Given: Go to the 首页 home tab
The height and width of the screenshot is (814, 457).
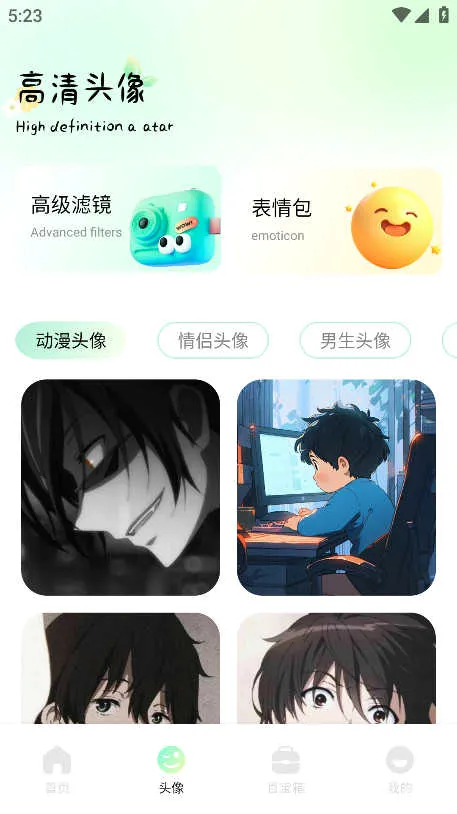Looking at the screenshot, I should pyautogui.click(x=57, y=769).
